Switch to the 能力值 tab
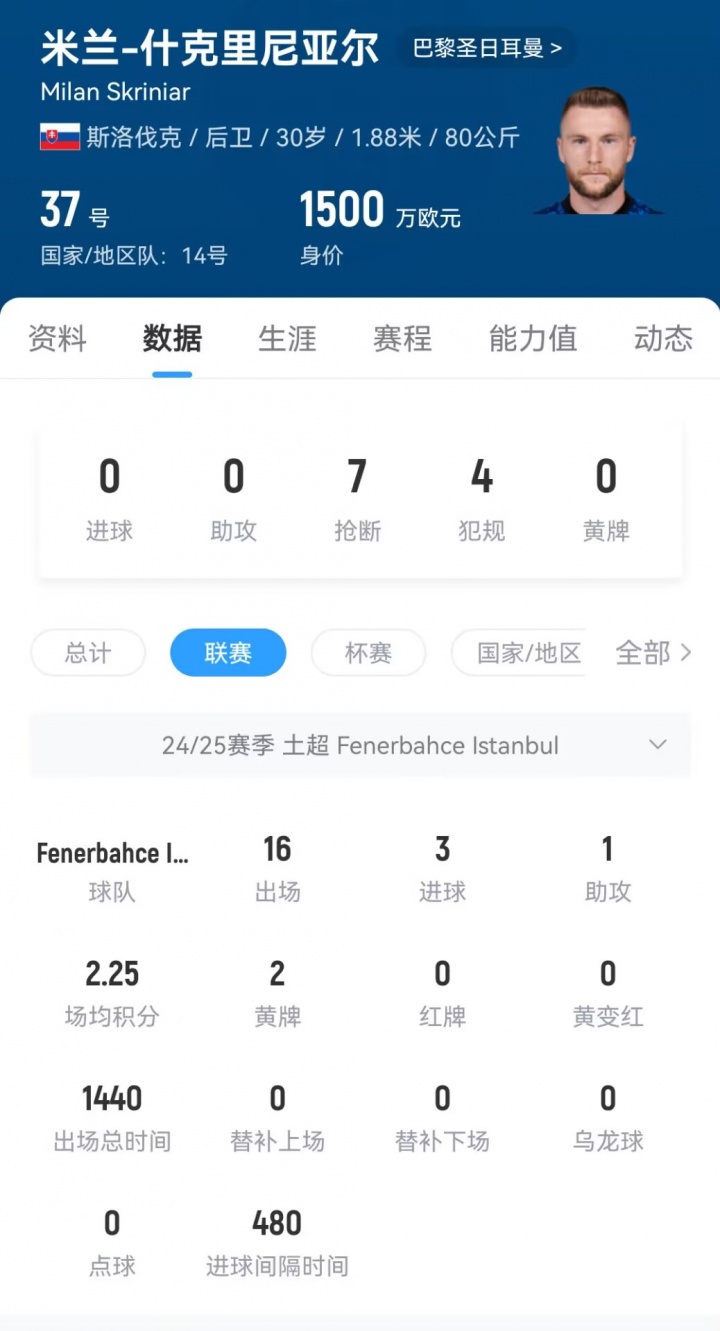 pos(532,339)
